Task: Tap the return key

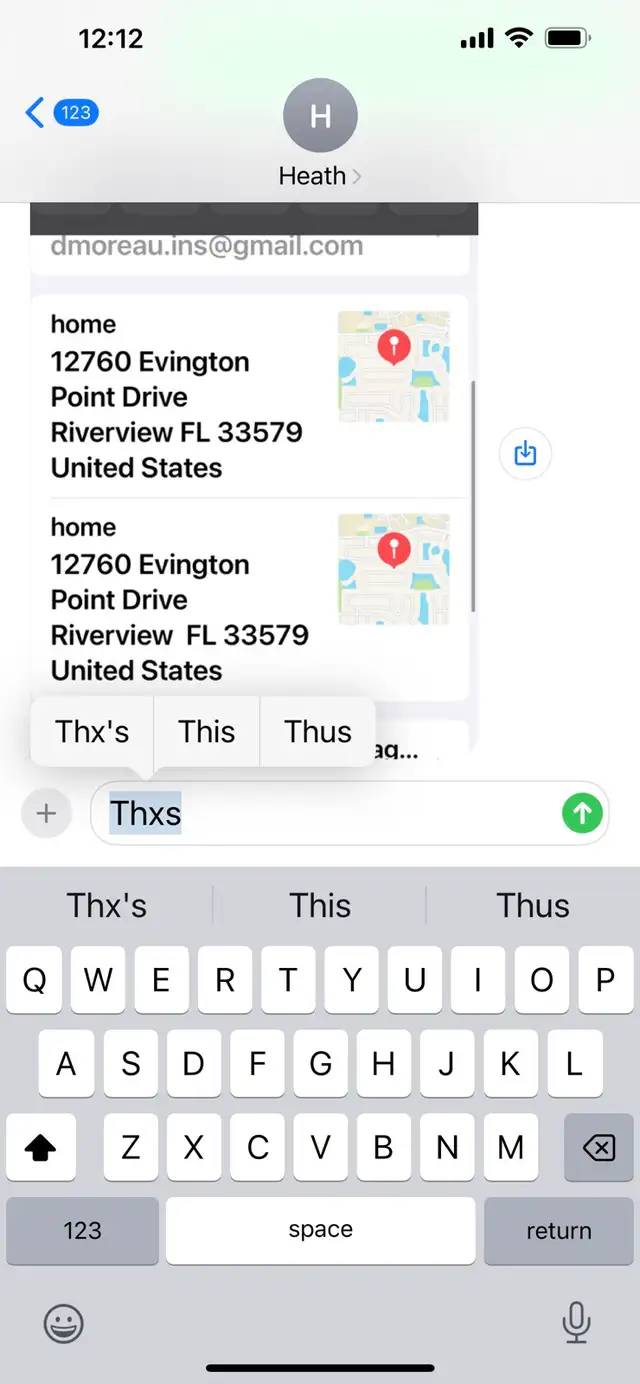Action: (558, 1230)
